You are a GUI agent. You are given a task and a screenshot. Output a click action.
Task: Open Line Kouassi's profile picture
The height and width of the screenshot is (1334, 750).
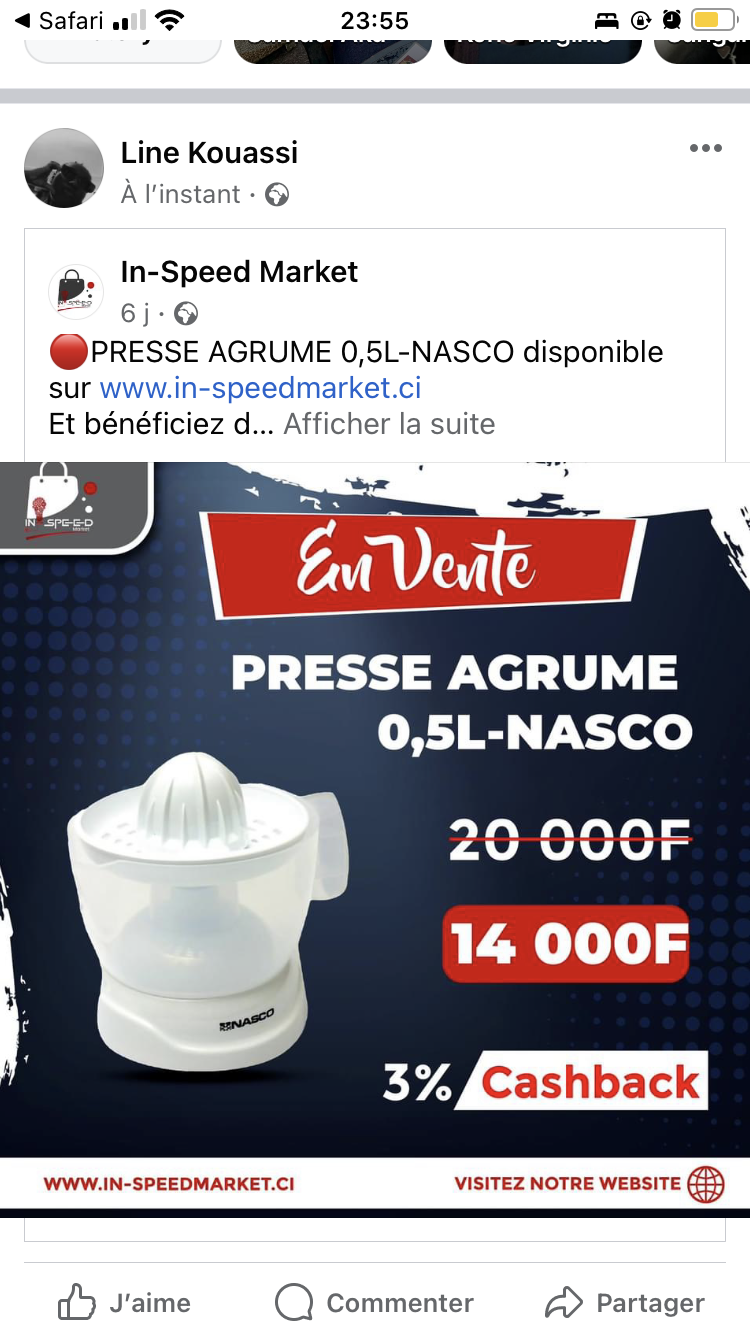point(64,168)
